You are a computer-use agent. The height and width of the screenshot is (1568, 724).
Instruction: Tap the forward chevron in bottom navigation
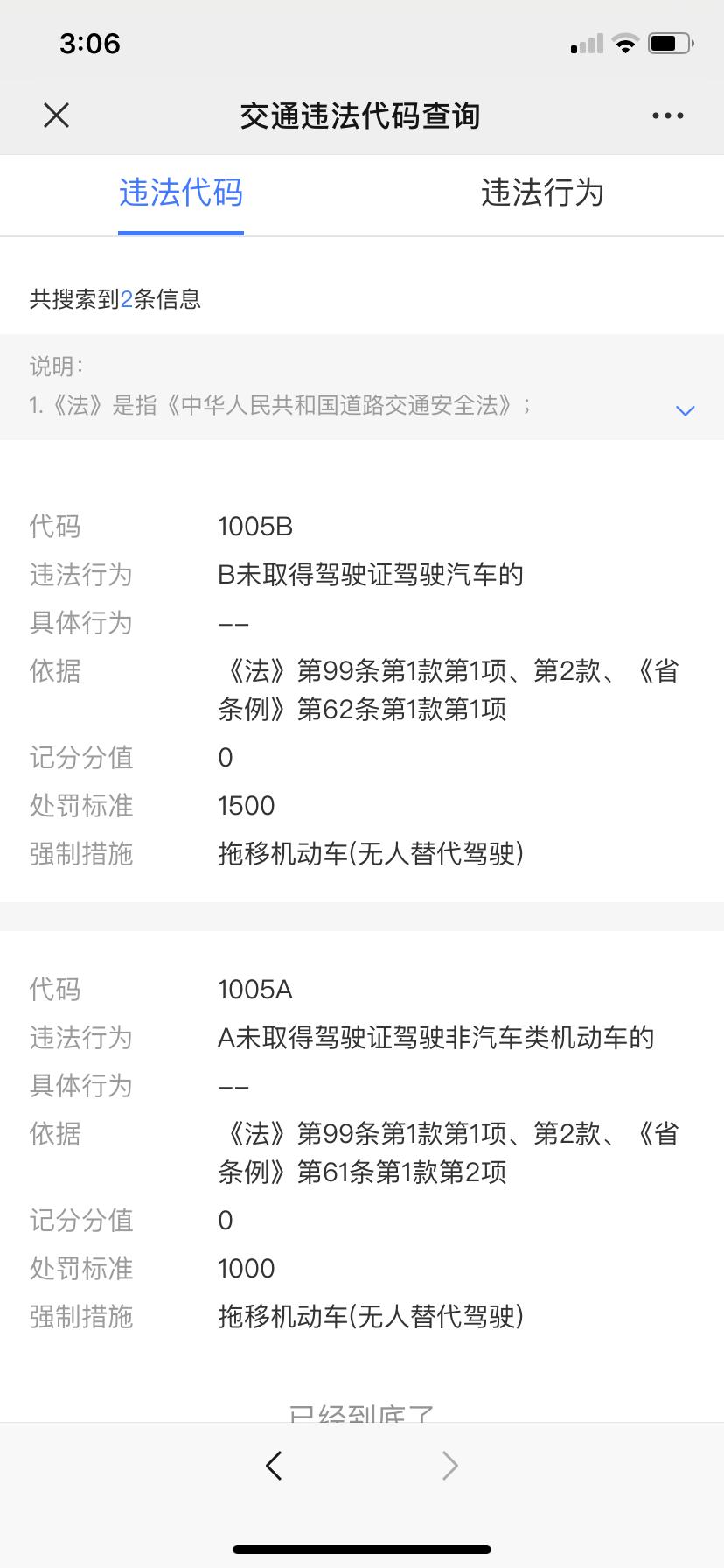[449, 1466]
